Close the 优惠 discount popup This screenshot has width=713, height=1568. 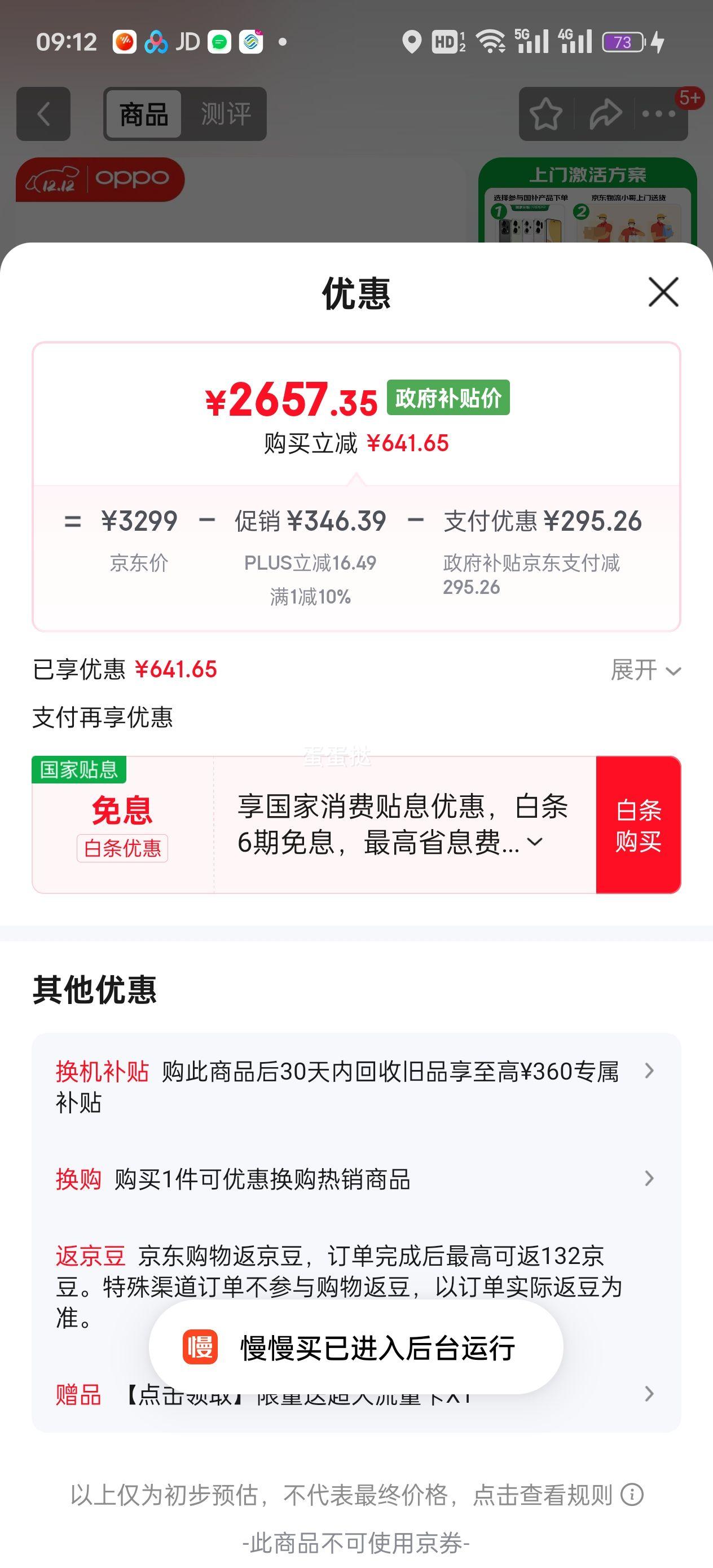[662, 293]
